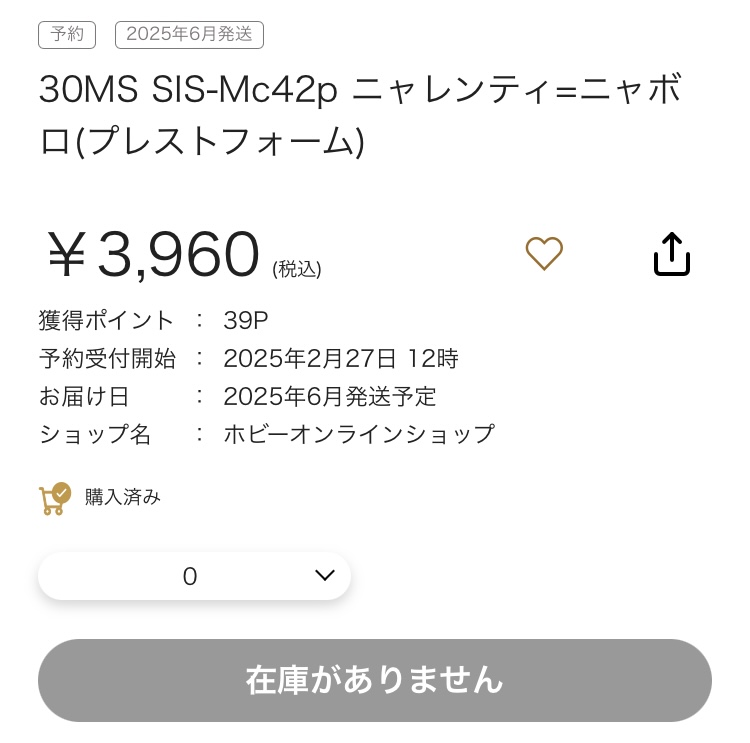The width and height of the screenshot is (750, 743).
Task: Open the quantity dropdown showing 0
Action: pos(194,576)
